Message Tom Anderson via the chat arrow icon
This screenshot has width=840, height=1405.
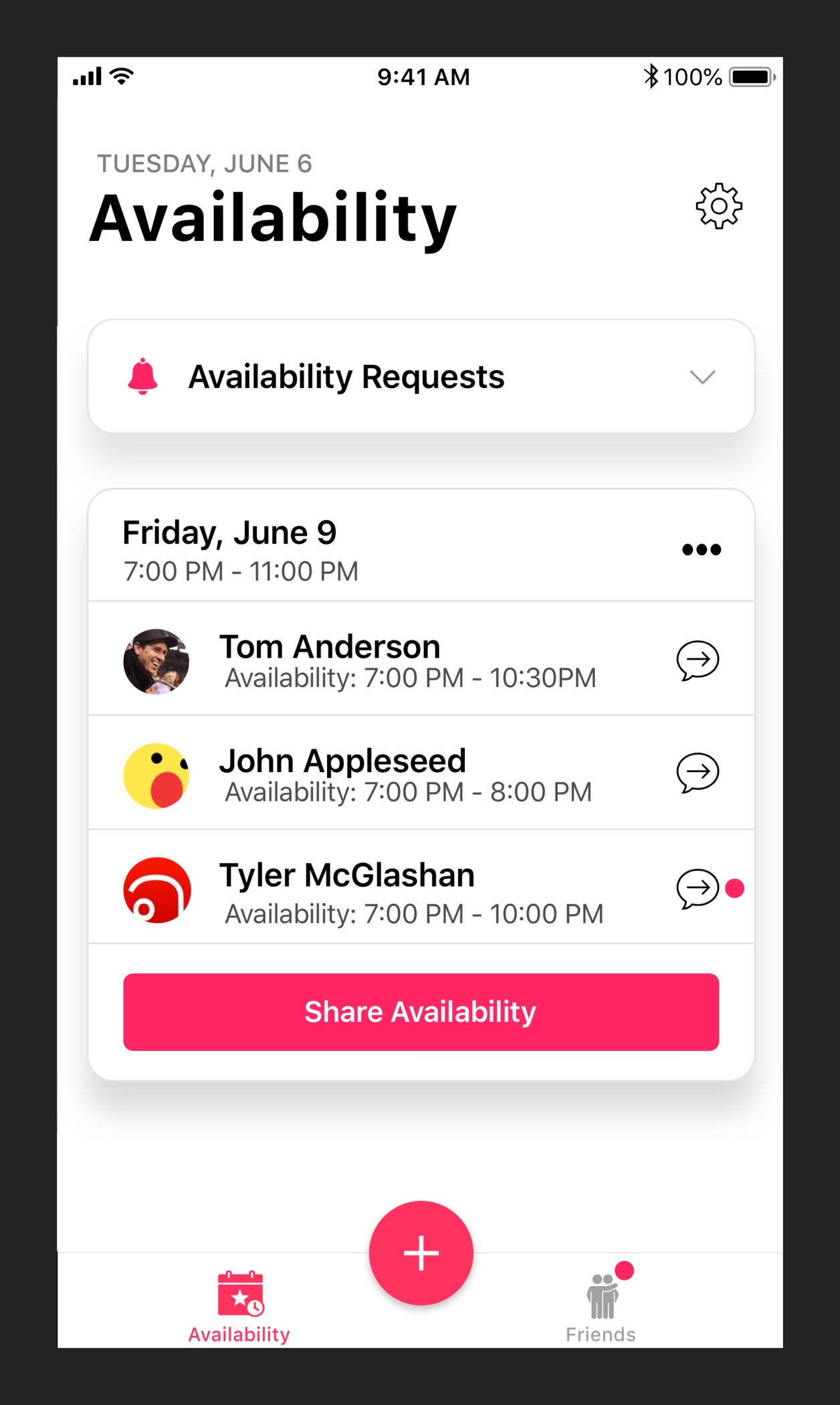click(x=698, y=660)
